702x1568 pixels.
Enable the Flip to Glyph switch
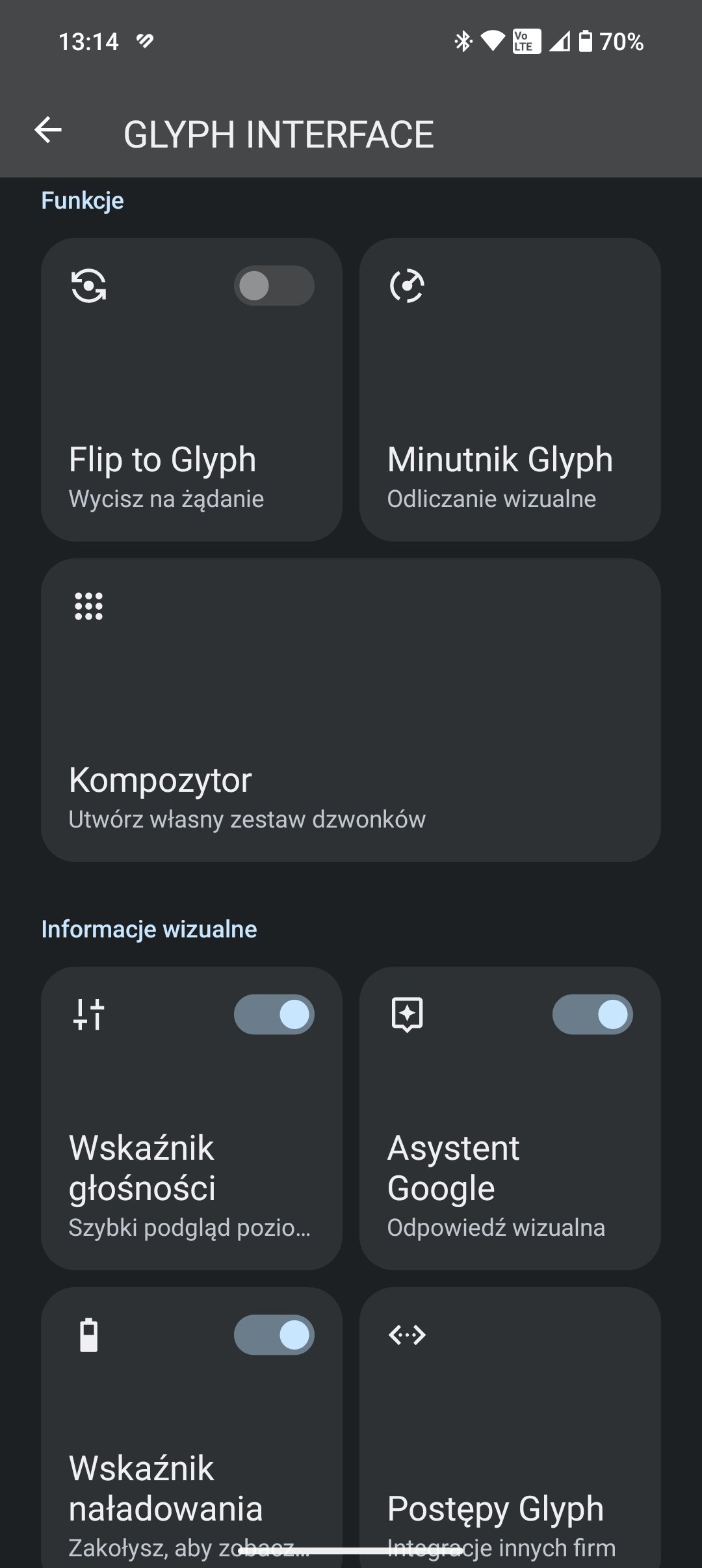point(274,285)
